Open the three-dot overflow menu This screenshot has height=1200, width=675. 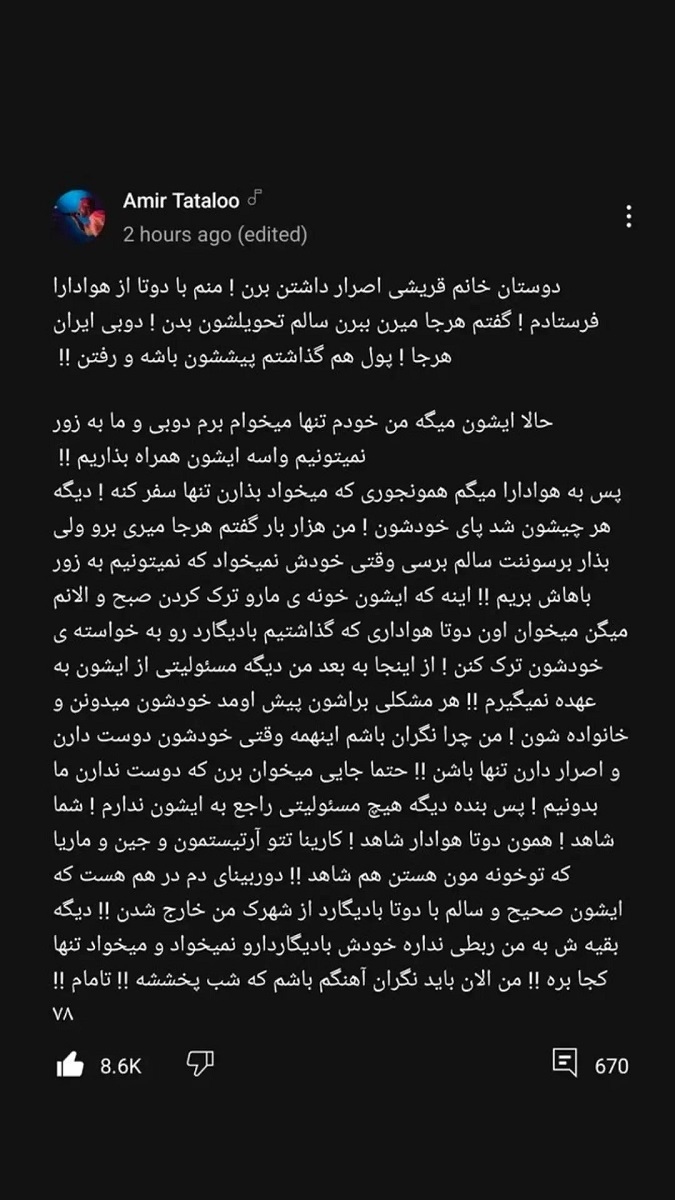pyautogui.click(x=628, y=216)
